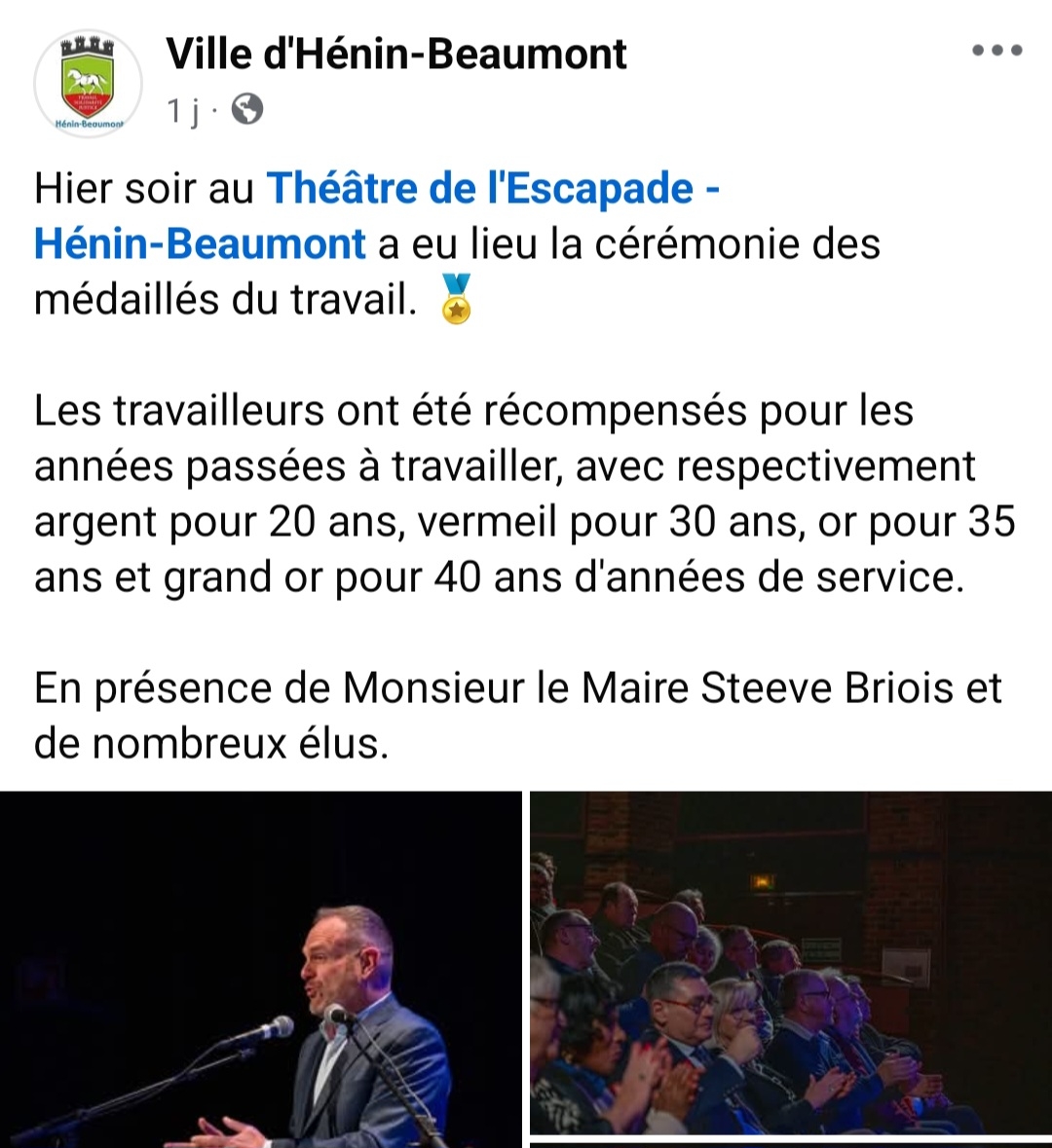View the photo of the speaker at microphones

click(x=260, y=969)
